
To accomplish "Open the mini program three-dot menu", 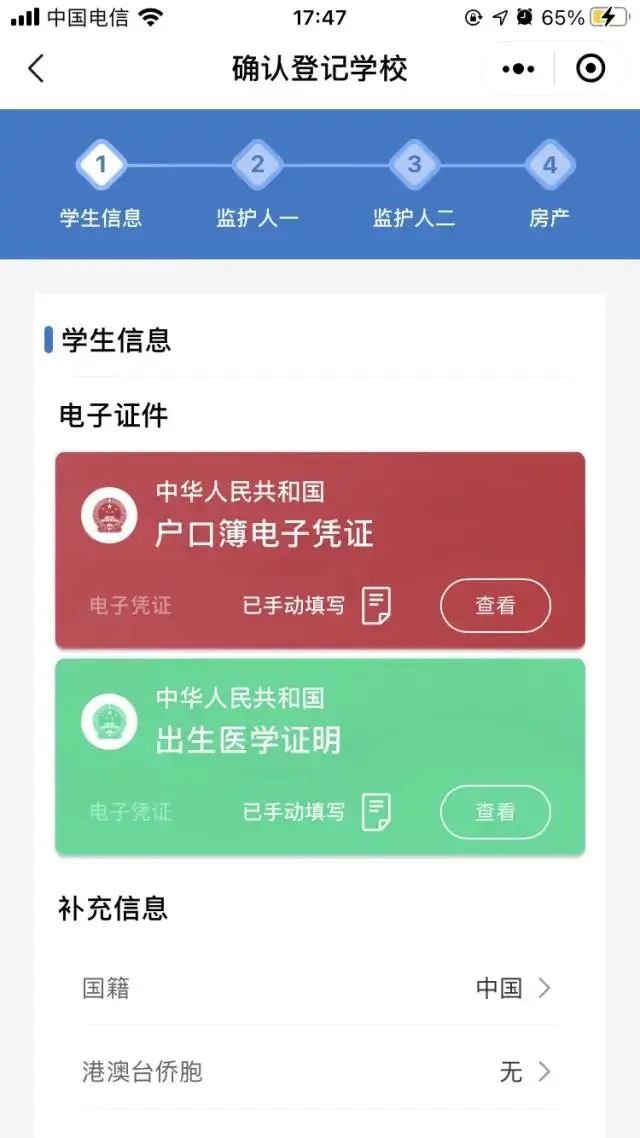I will click(x=518, y=69).
